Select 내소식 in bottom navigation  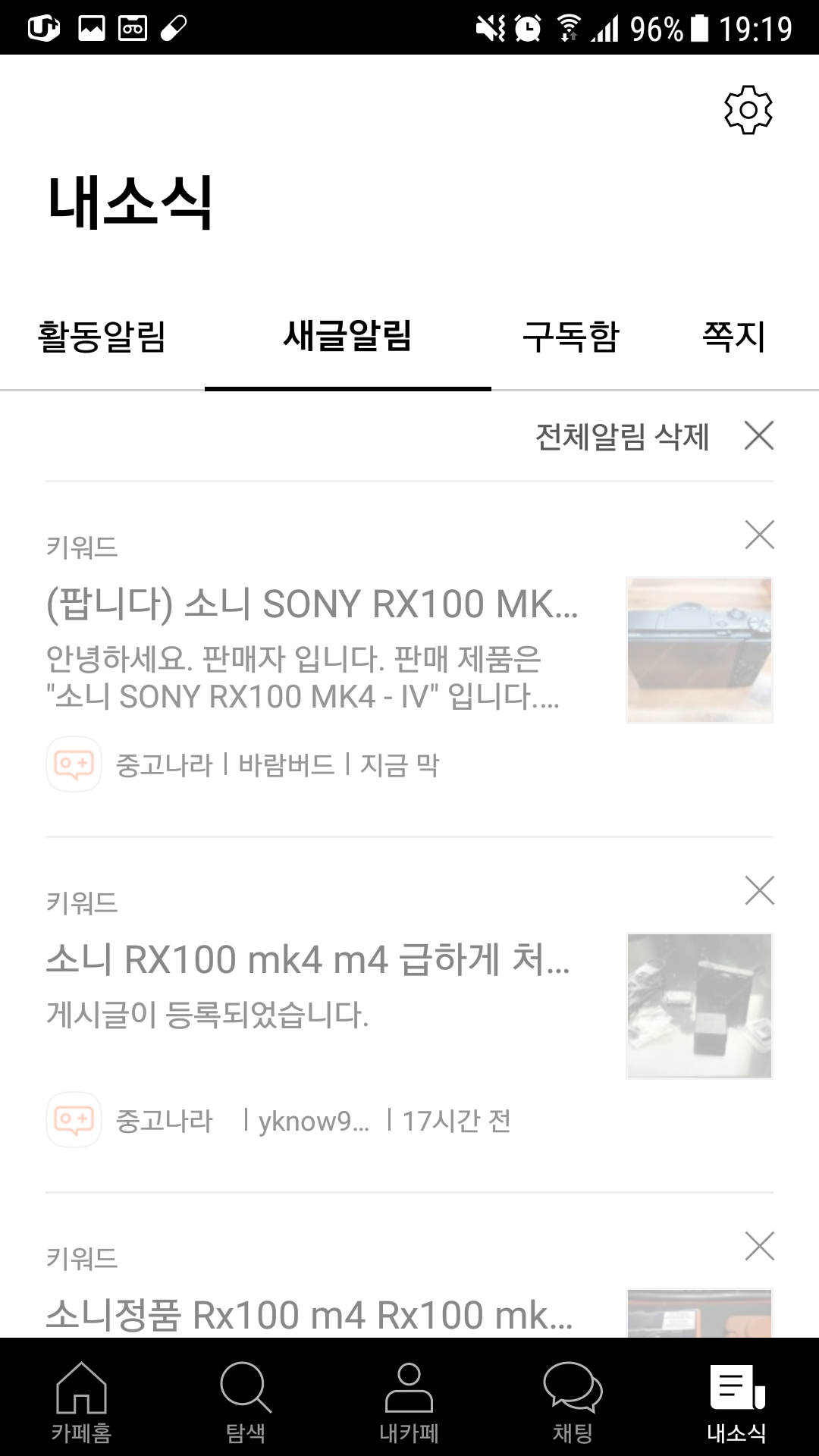(736, 1399)
